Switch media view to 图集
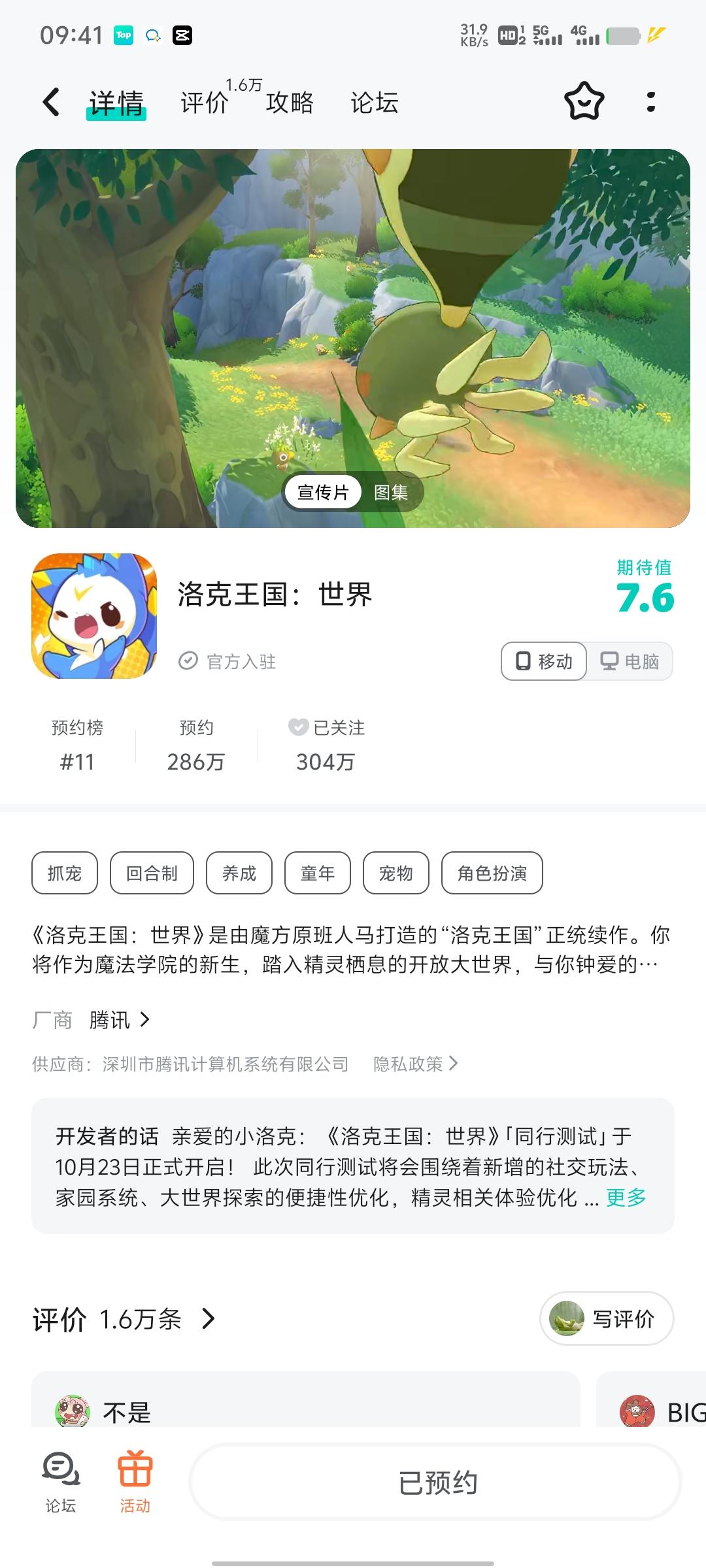 pyautogui.click(x=392, y=492)
